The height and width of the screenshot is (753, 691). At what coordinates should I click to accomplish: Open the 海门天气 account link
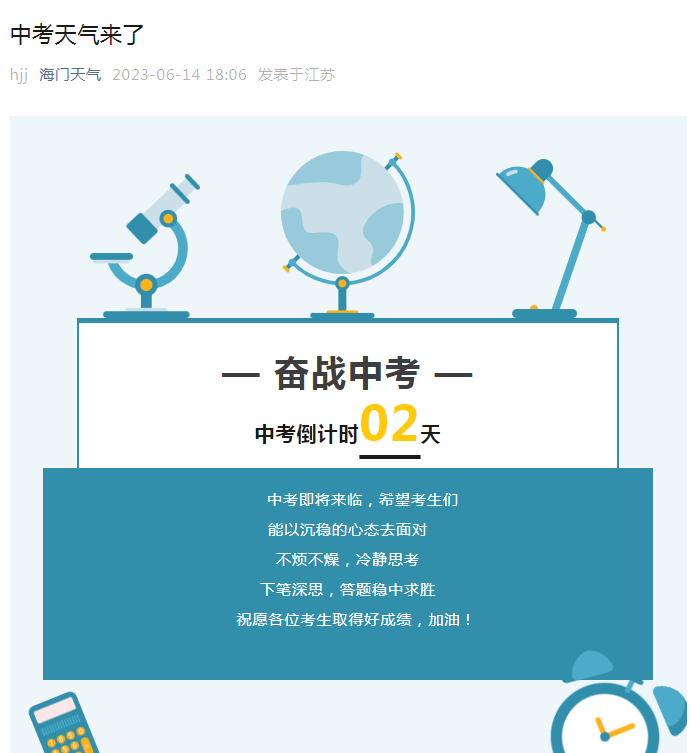[70, 75]
